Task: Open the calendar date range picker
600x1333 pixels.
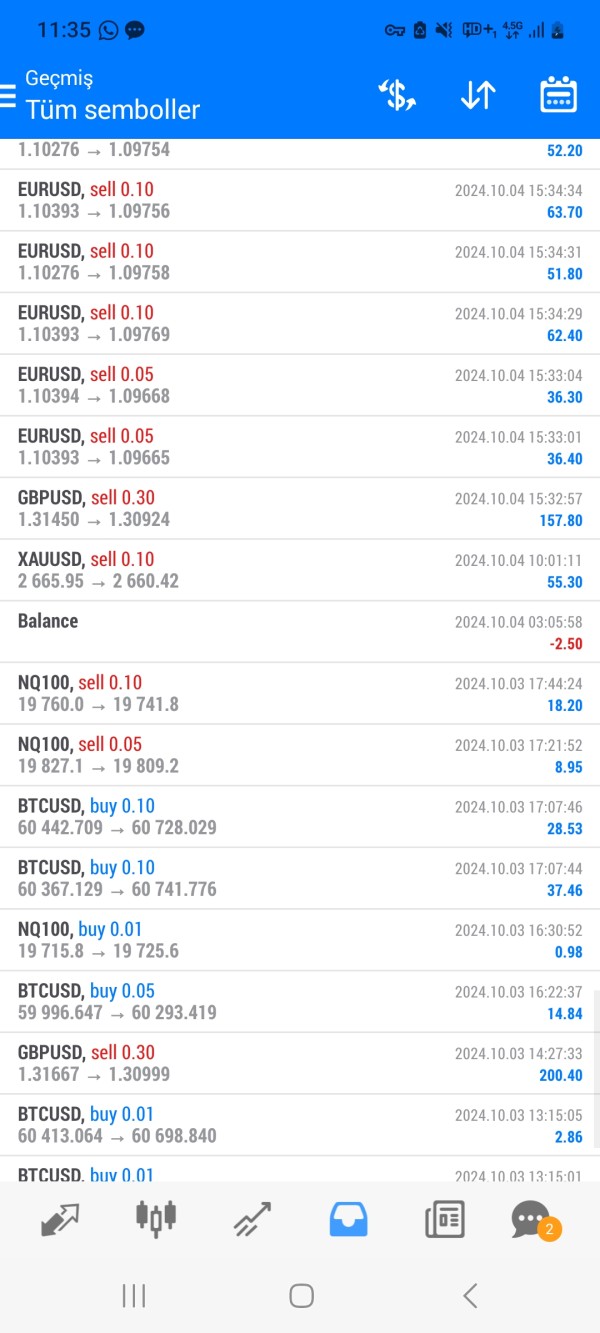Action: pyautogui.click(x=558, y=95)
